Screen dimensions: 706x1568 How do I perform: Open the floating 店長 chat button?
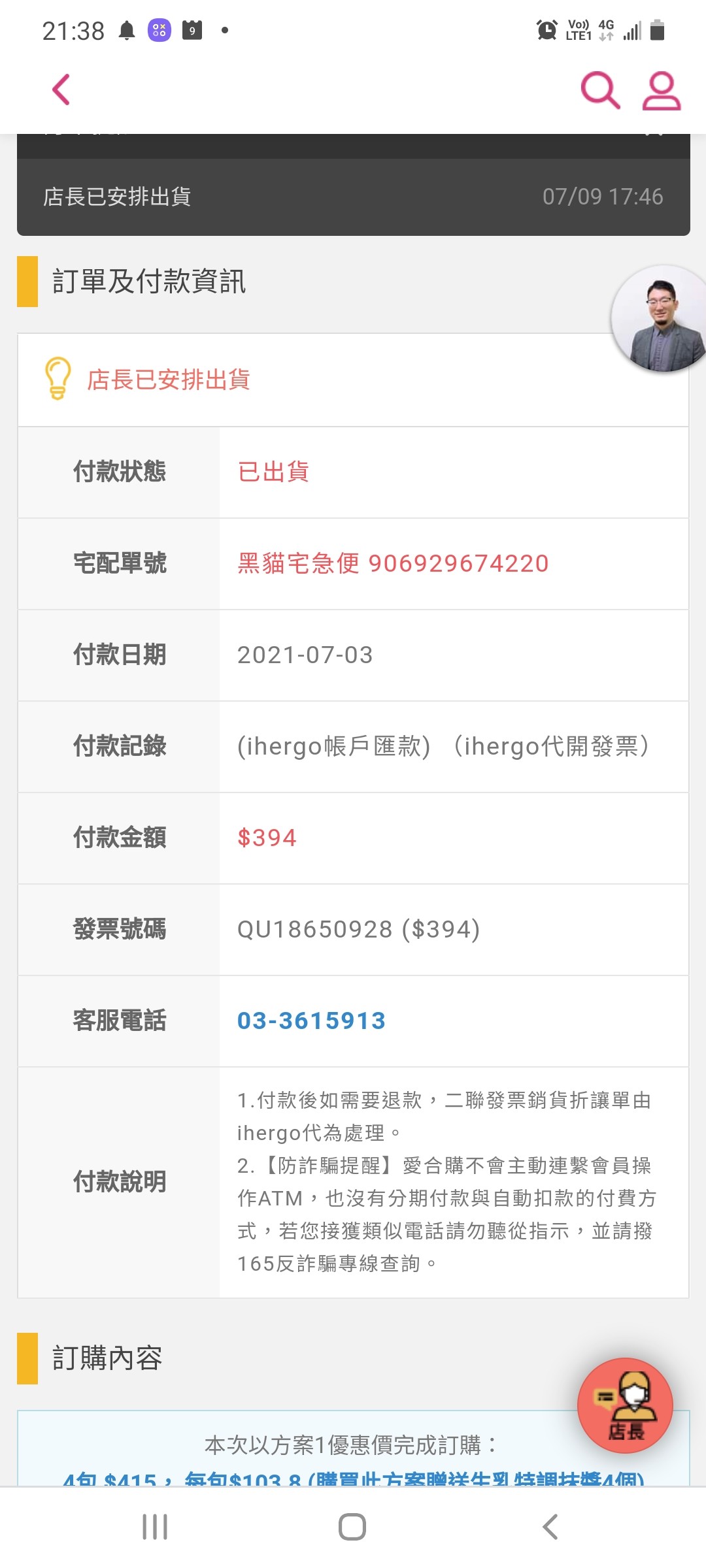point(625,1405)
